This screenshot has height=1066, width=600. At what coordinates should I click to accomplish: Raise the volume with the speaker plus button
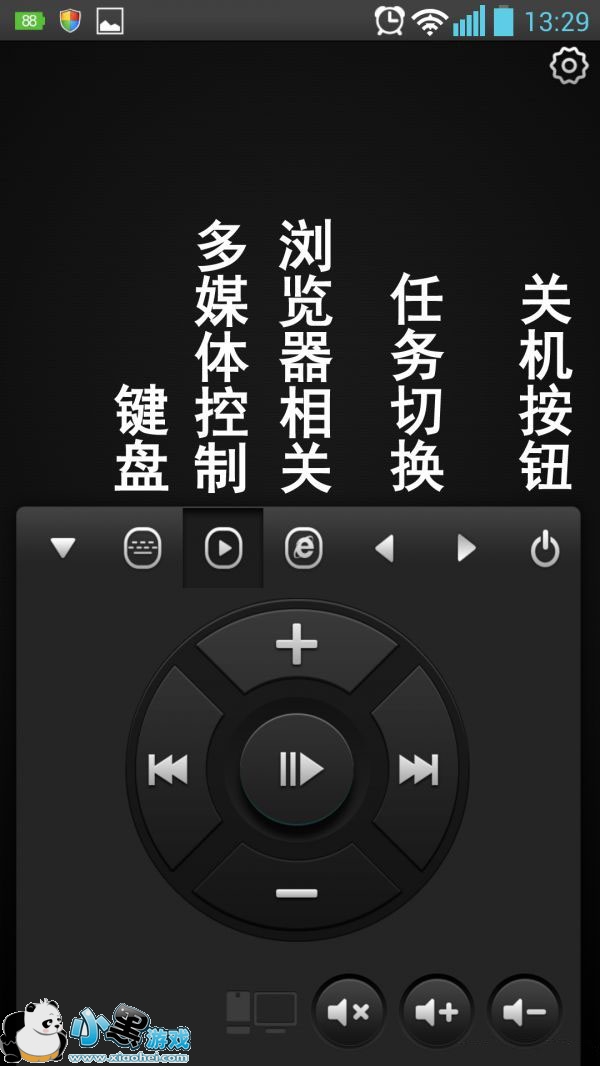coord(436,1013)
